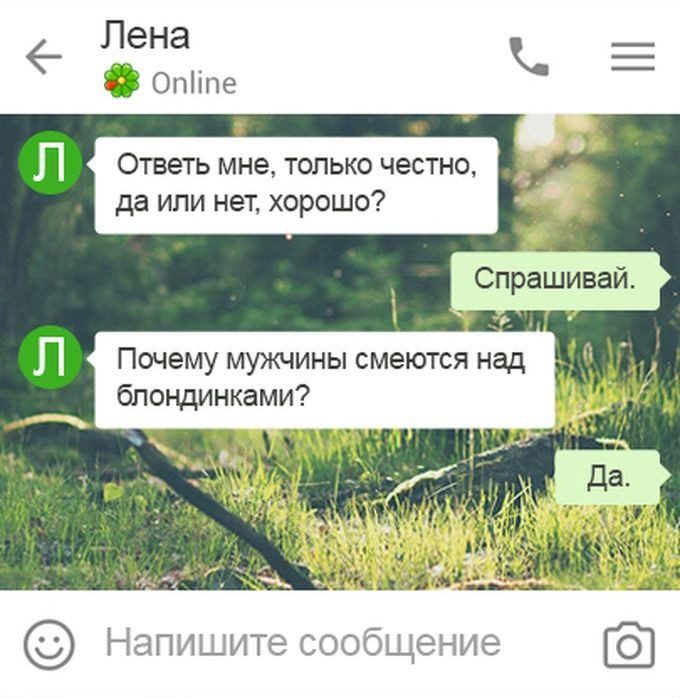Call Лена with the phone icon
Viewport: 680px width, 698px height.
pos(529,57)
